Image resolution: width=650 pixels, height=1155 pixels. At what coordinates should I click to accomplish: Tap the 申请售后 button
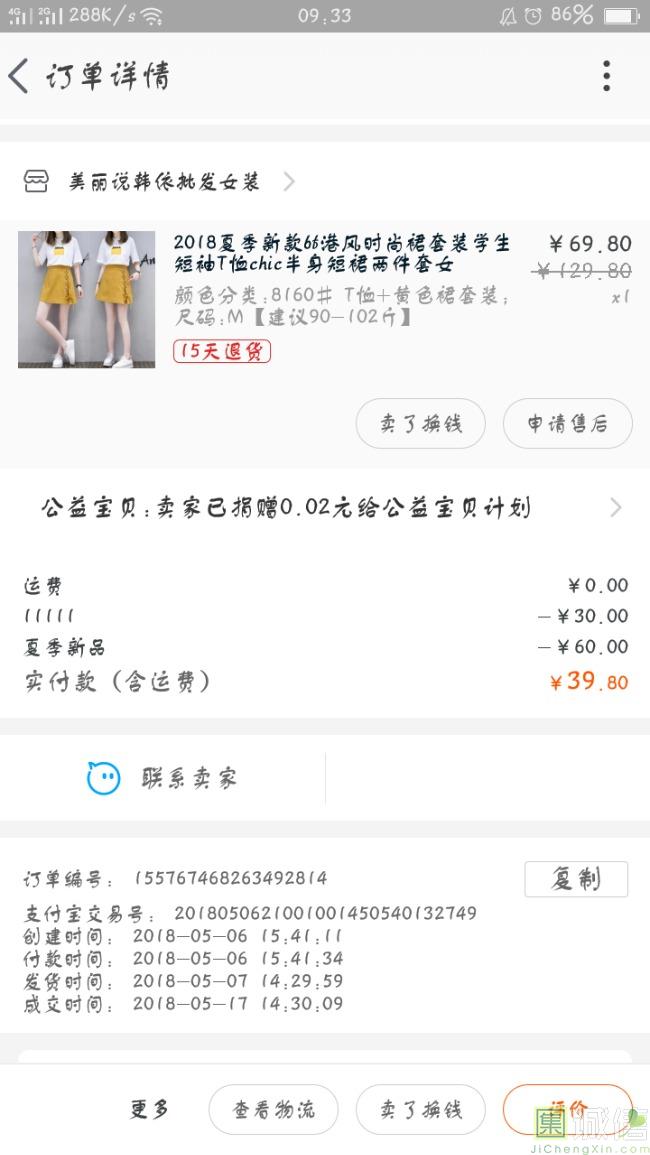point(567,424)
